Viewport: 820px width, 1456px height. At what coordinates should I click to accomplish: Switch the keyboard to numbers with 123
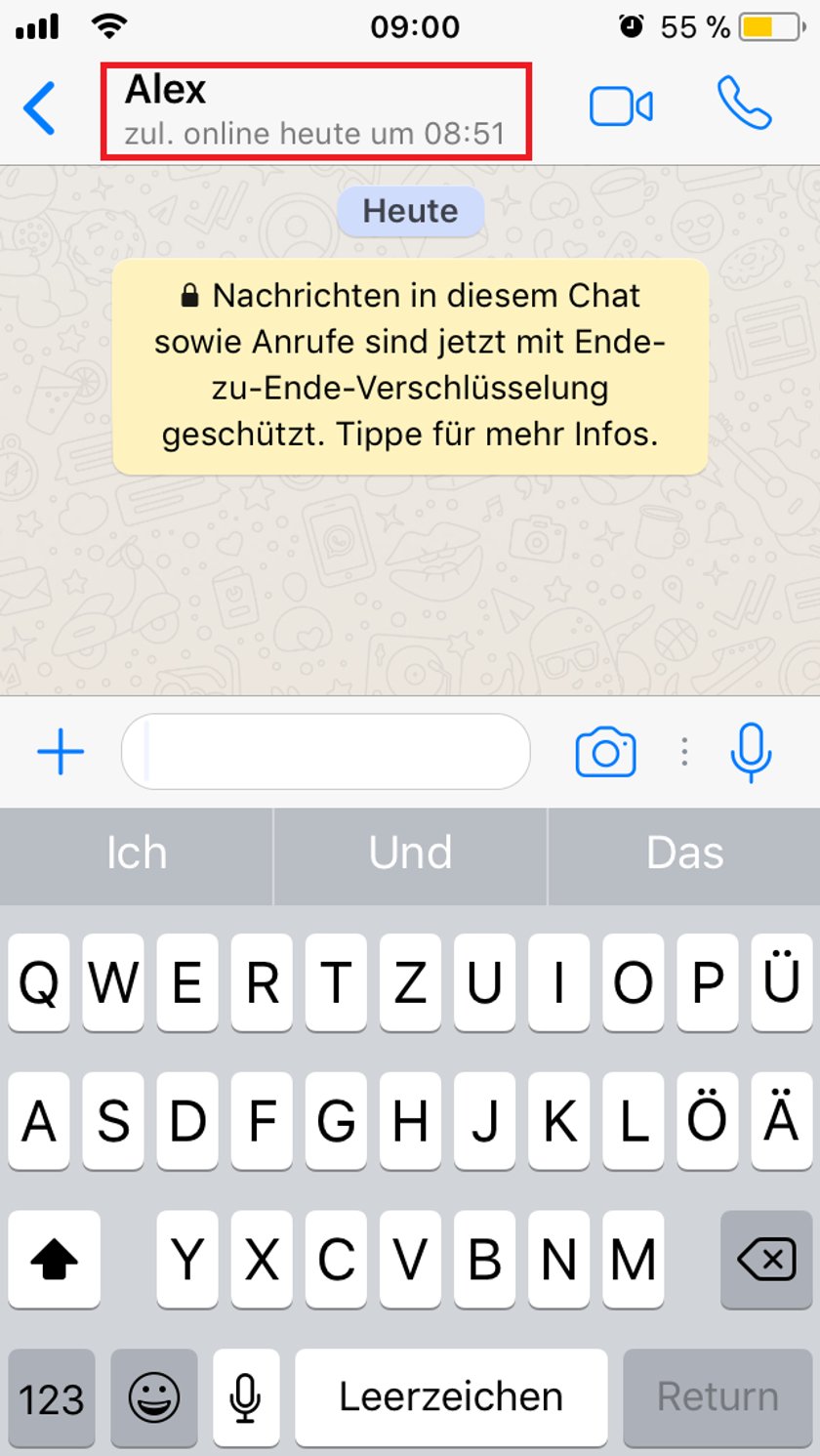[x=52, y=1398]
